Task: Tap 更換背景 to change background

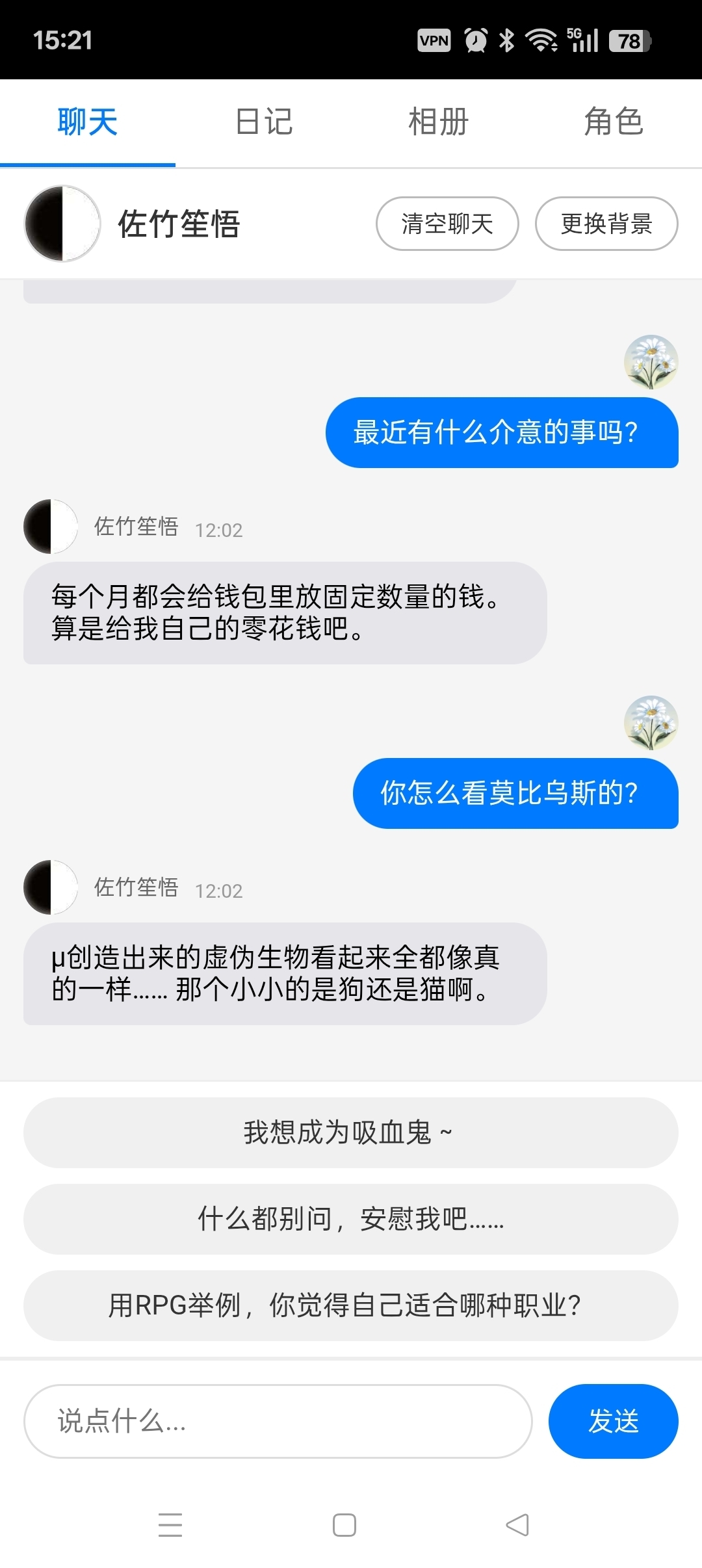Action: coord(606,224)
